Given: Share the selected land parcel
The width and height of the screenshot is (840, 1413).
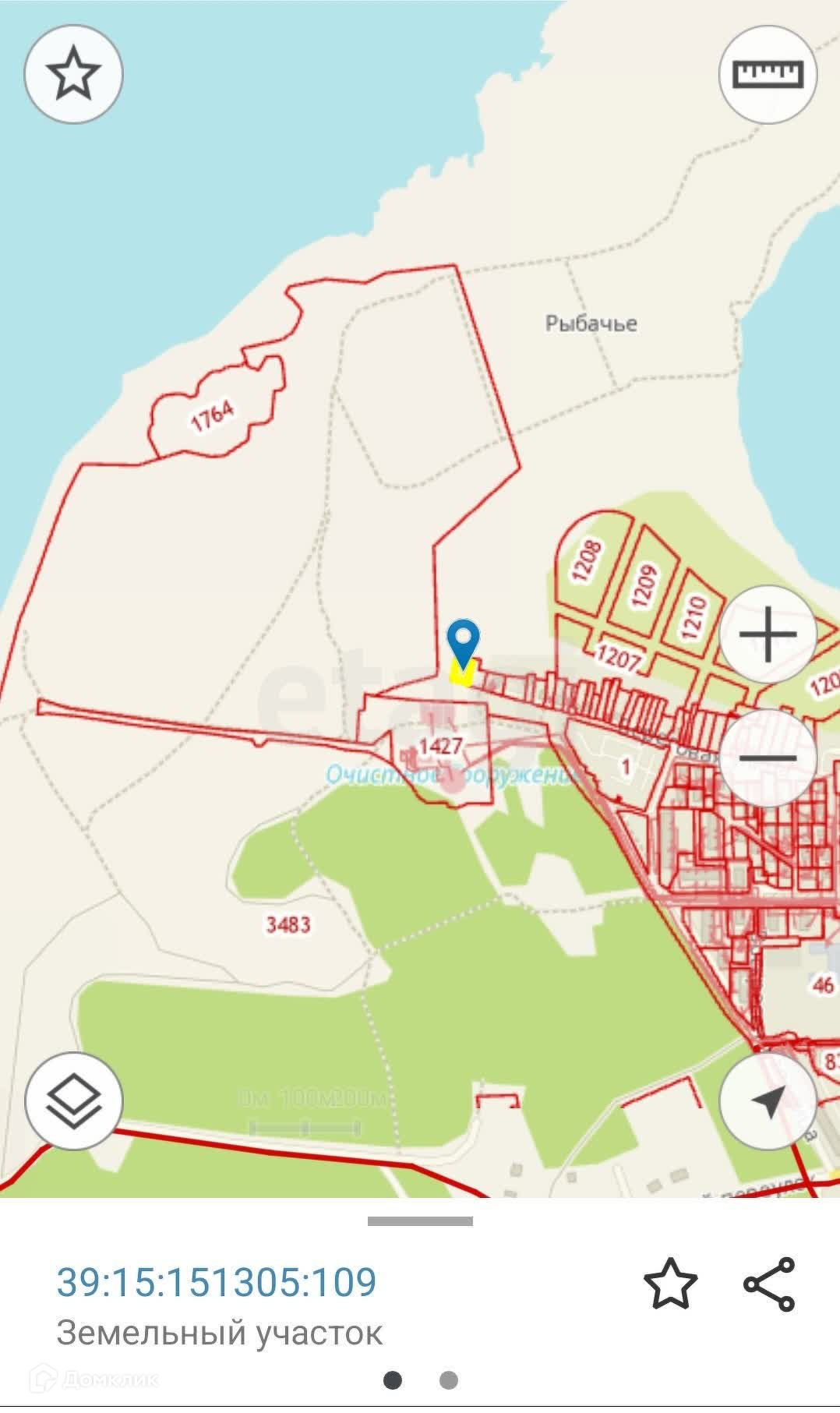Looking at the screenshot, I should tap(769, 1284).
